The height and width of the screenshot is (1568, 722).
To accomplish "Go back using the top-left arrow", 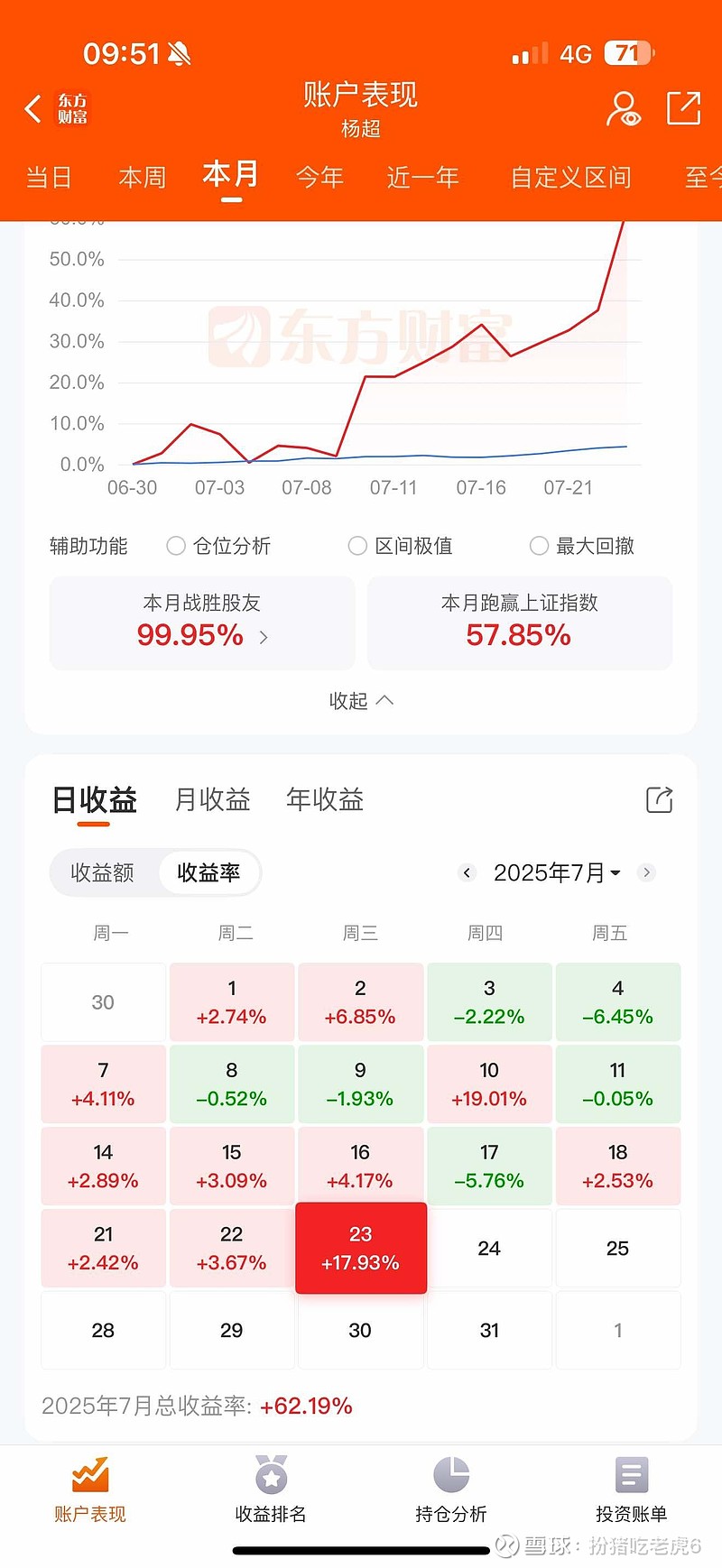I will [33, 109].
